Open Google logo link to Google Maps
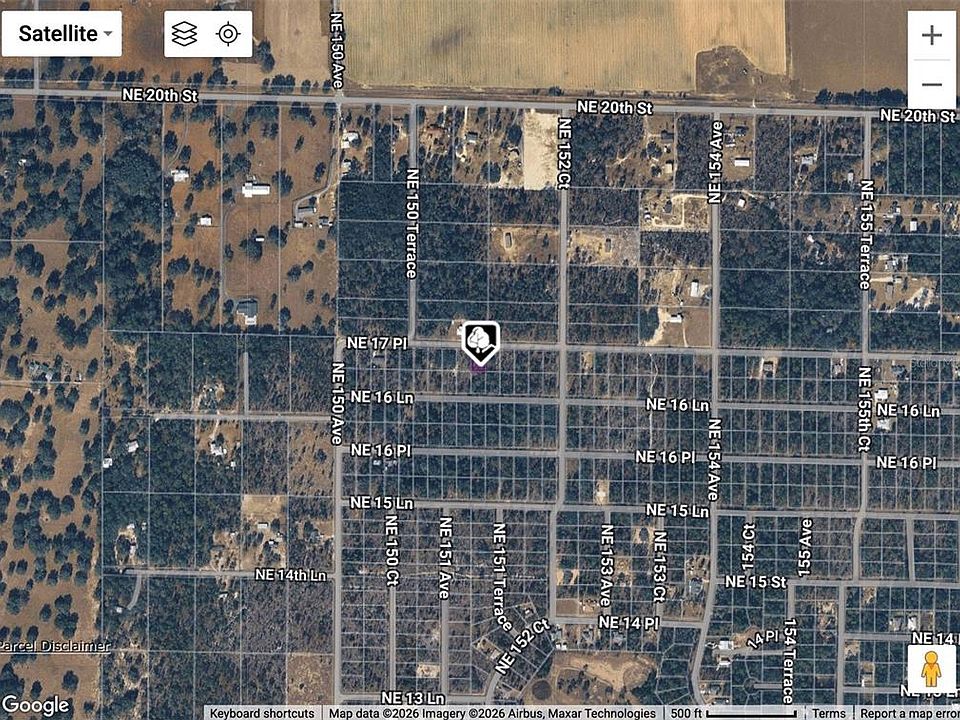The image size is (960, 720). (x=36, y=704)
